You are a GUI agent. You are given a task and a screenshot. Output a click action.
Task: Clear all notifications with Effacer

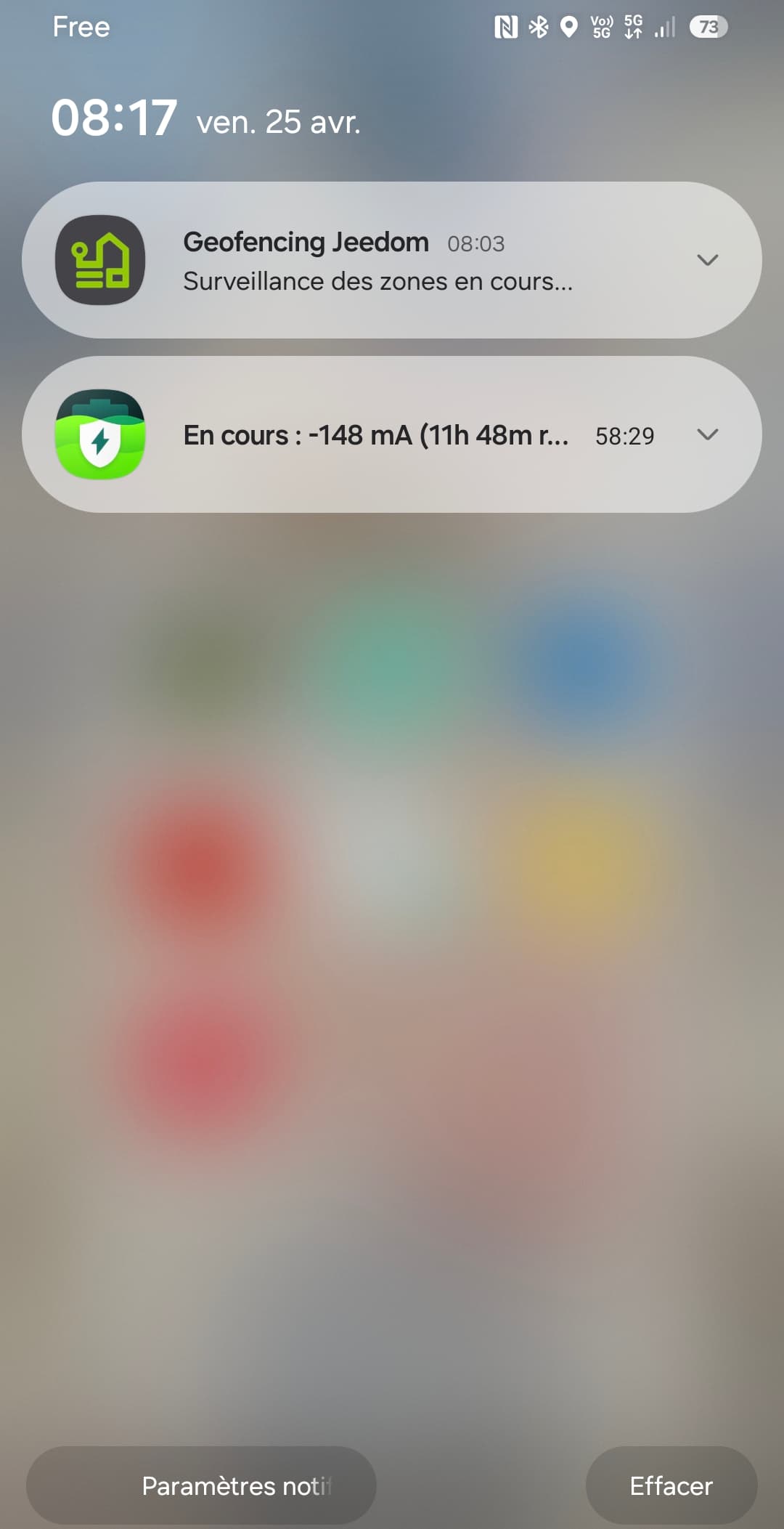(x=671, y=1485)
